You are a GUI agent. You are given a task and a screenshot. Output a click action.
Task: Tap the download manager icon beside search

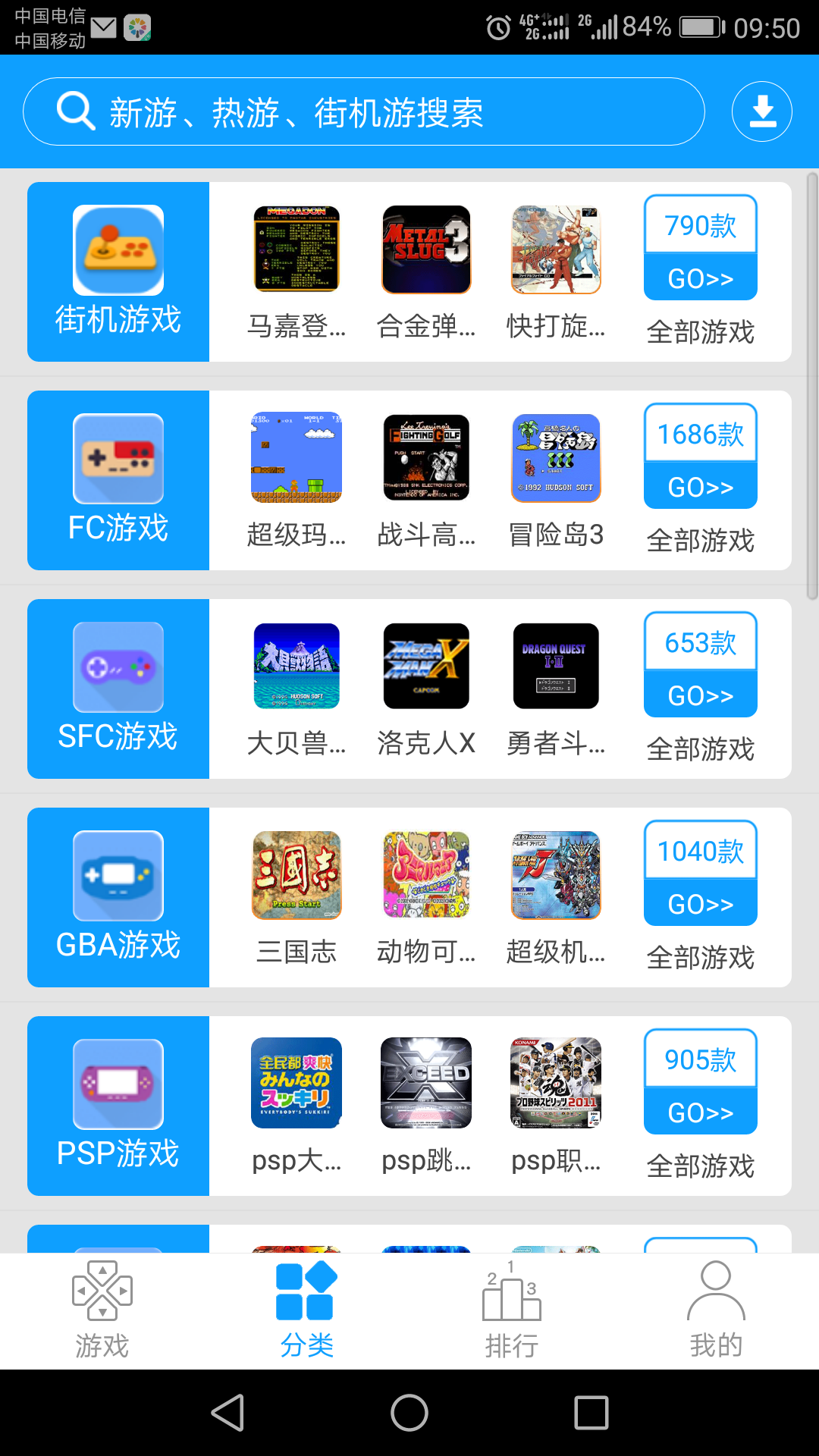click(x=761, y=111)
